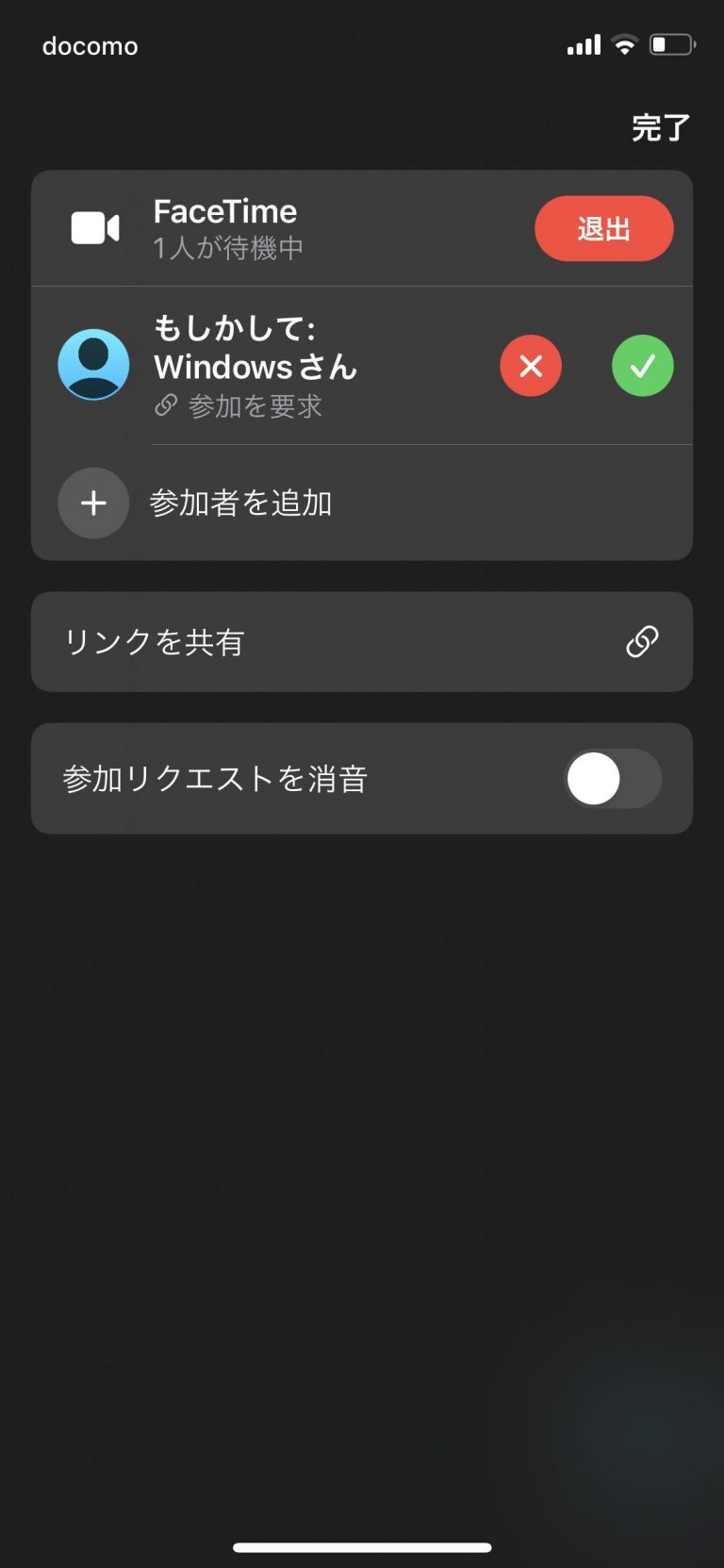Decline the join request with the red X
Viewport: 724px width, 1568px height.
click(531, 366)
